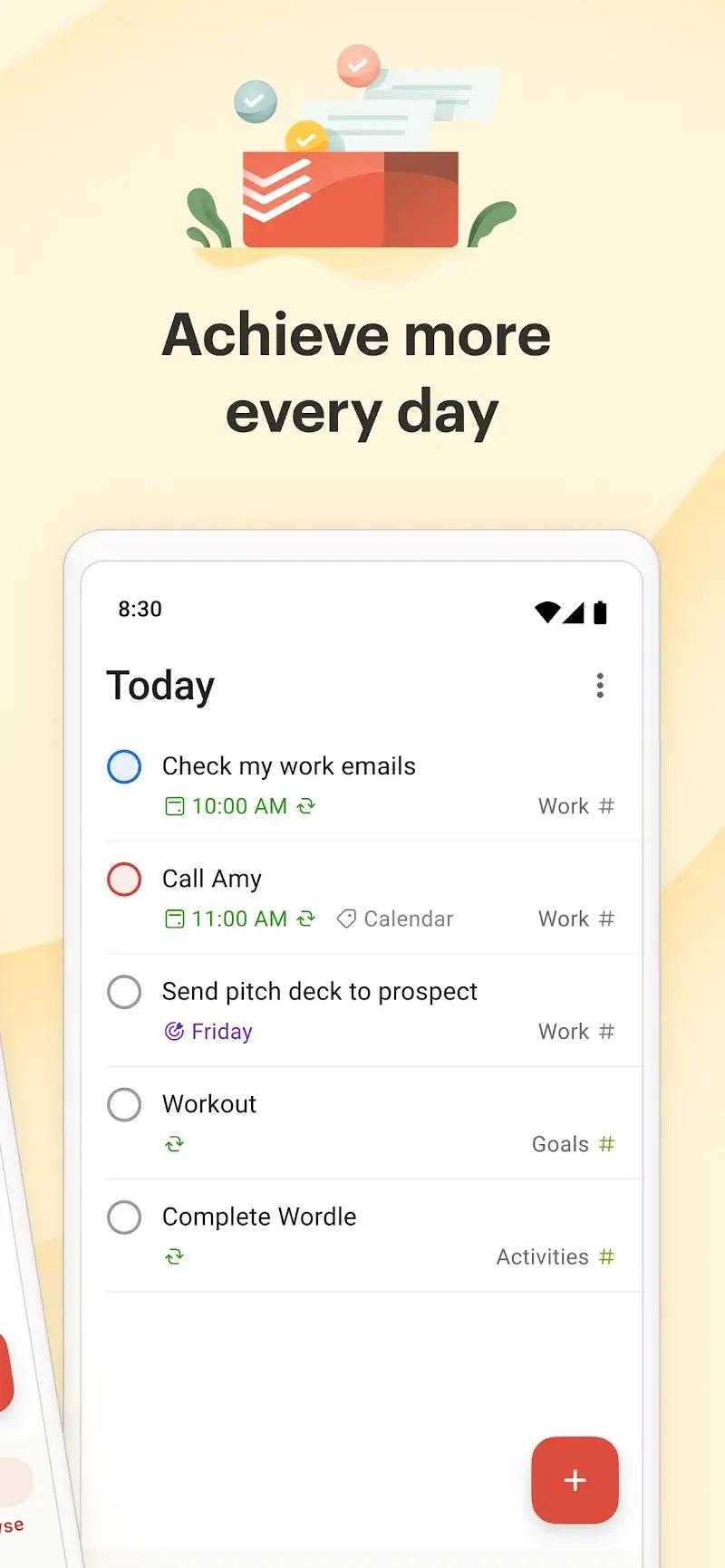Click the recurring repeat icon under Workout
The height and width of the screenshot is (1568, 725).
point(173,1143)
